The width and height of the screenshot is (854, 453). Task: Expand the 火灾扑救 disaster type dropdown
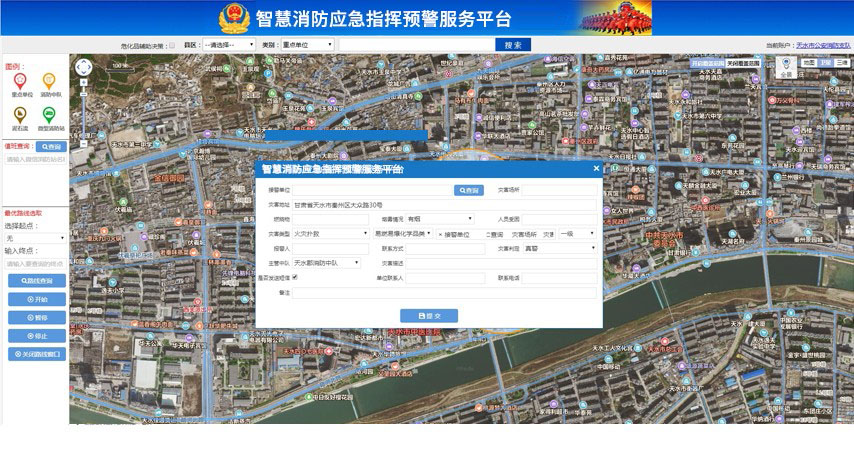point(330,233)
